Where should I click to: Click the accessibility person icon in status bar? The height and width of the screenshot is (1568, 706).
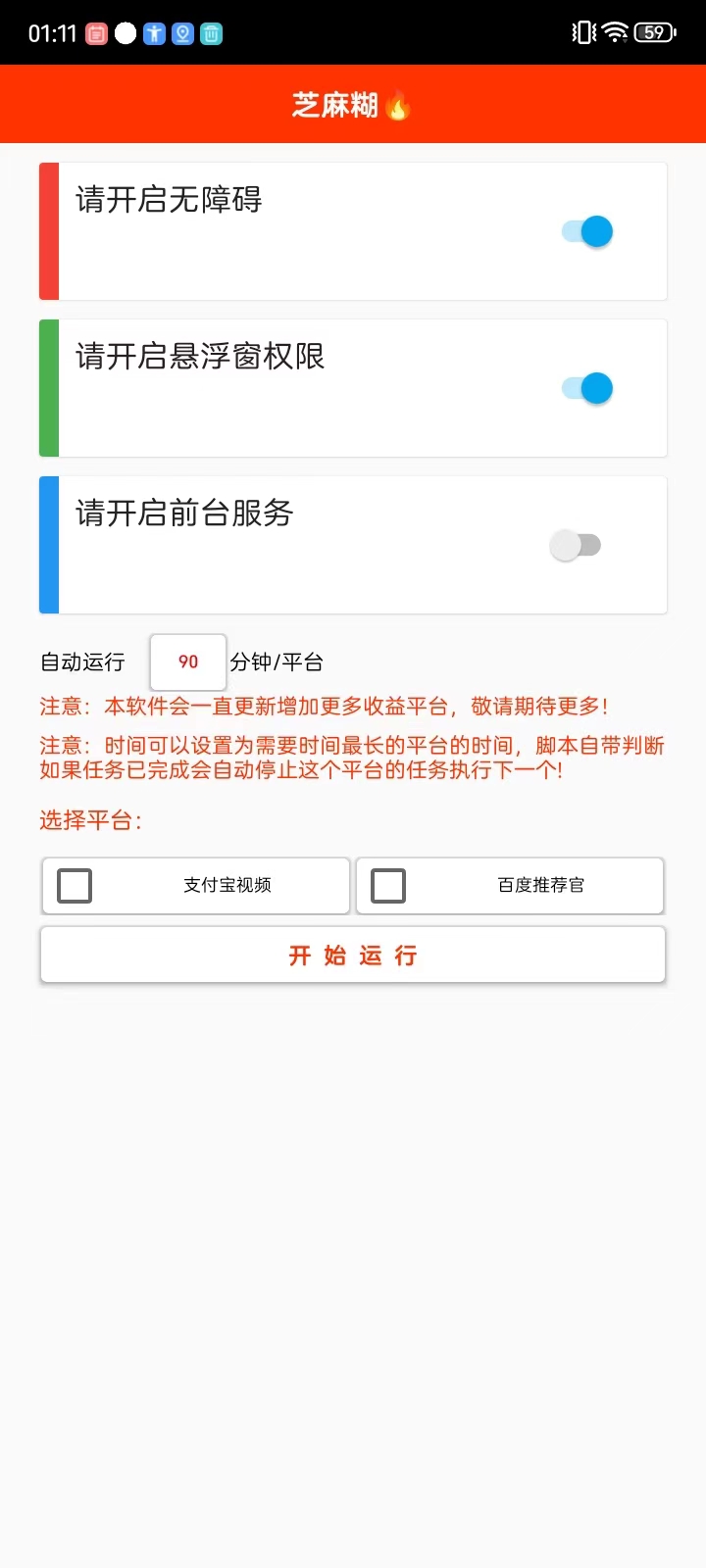[x=155, y=32]
